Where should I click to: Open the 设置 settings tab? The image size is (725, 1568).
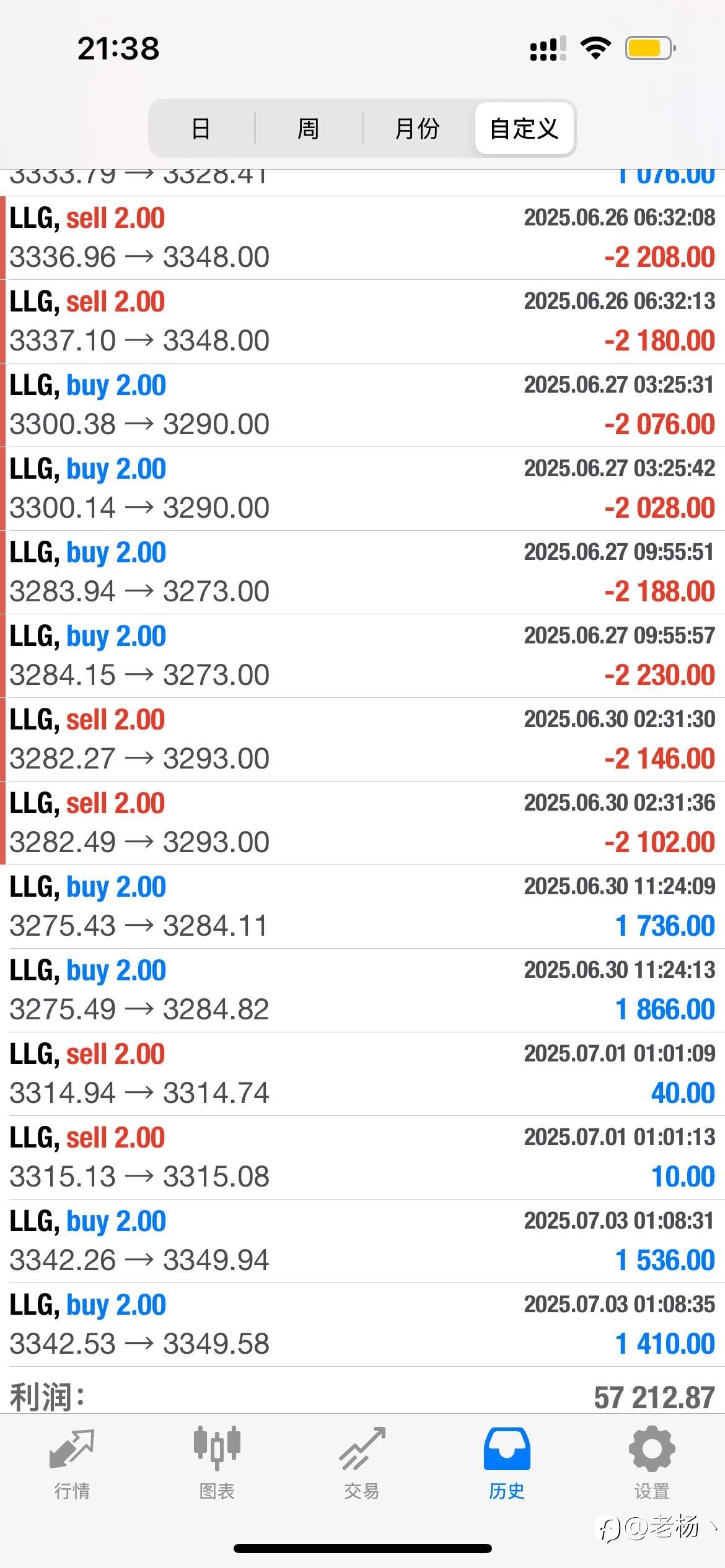click(x=652, y=1463)
